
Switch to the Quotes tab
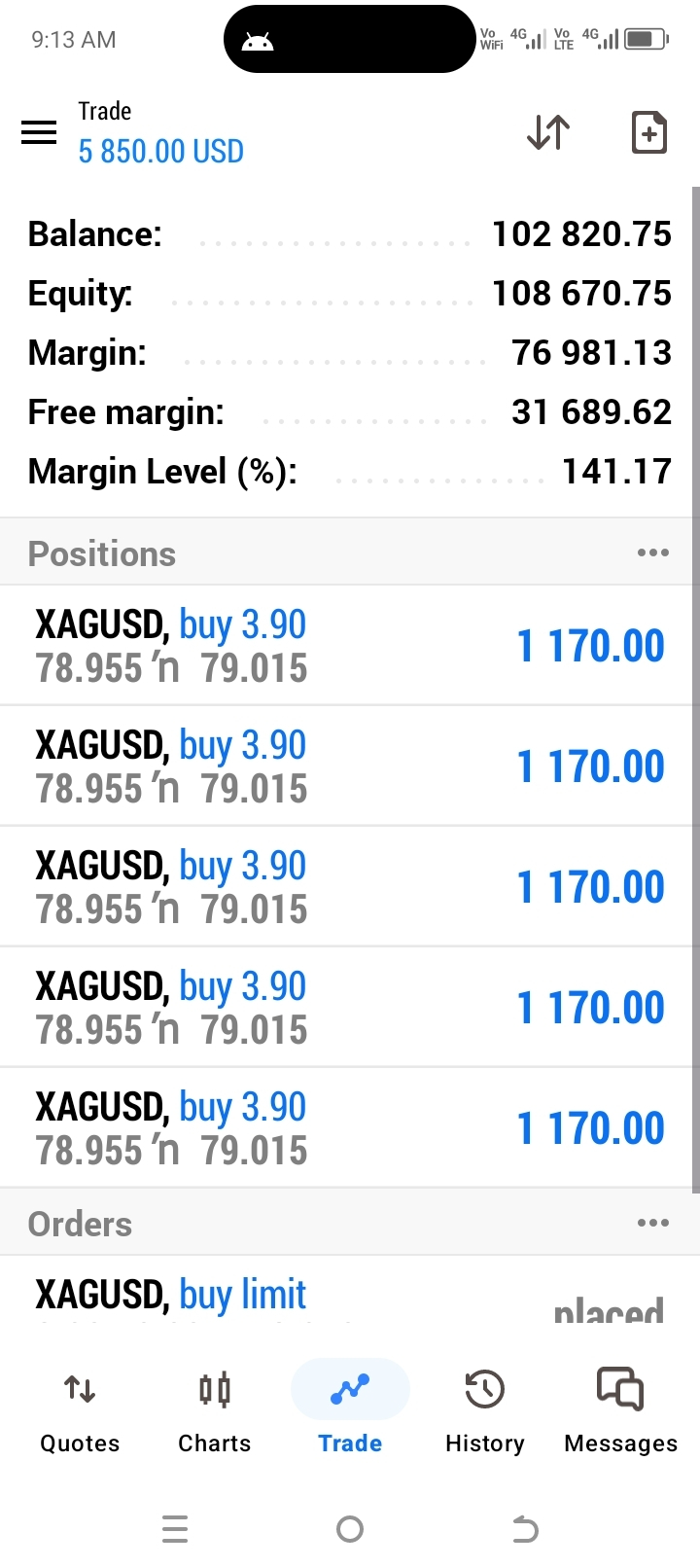[80, 1412]
